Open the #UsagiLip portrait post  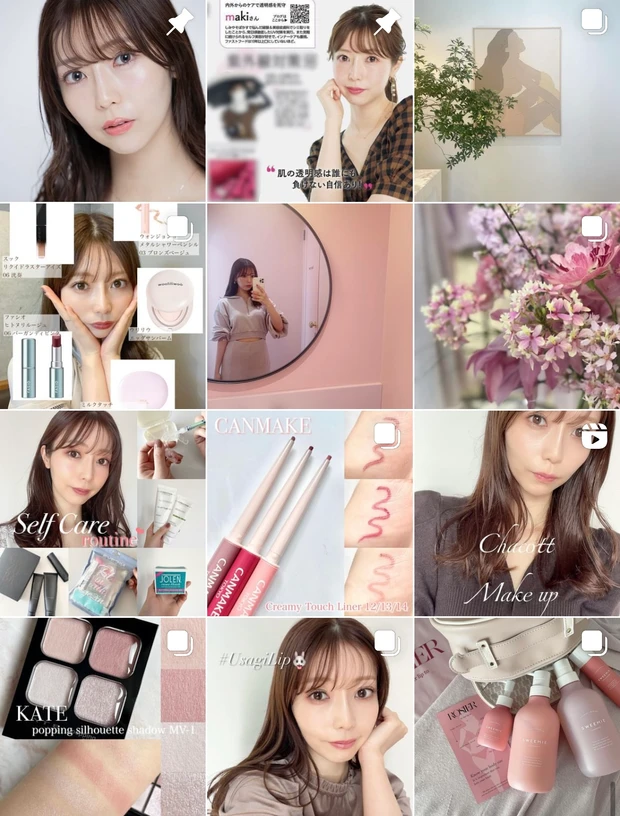[309, 718]
